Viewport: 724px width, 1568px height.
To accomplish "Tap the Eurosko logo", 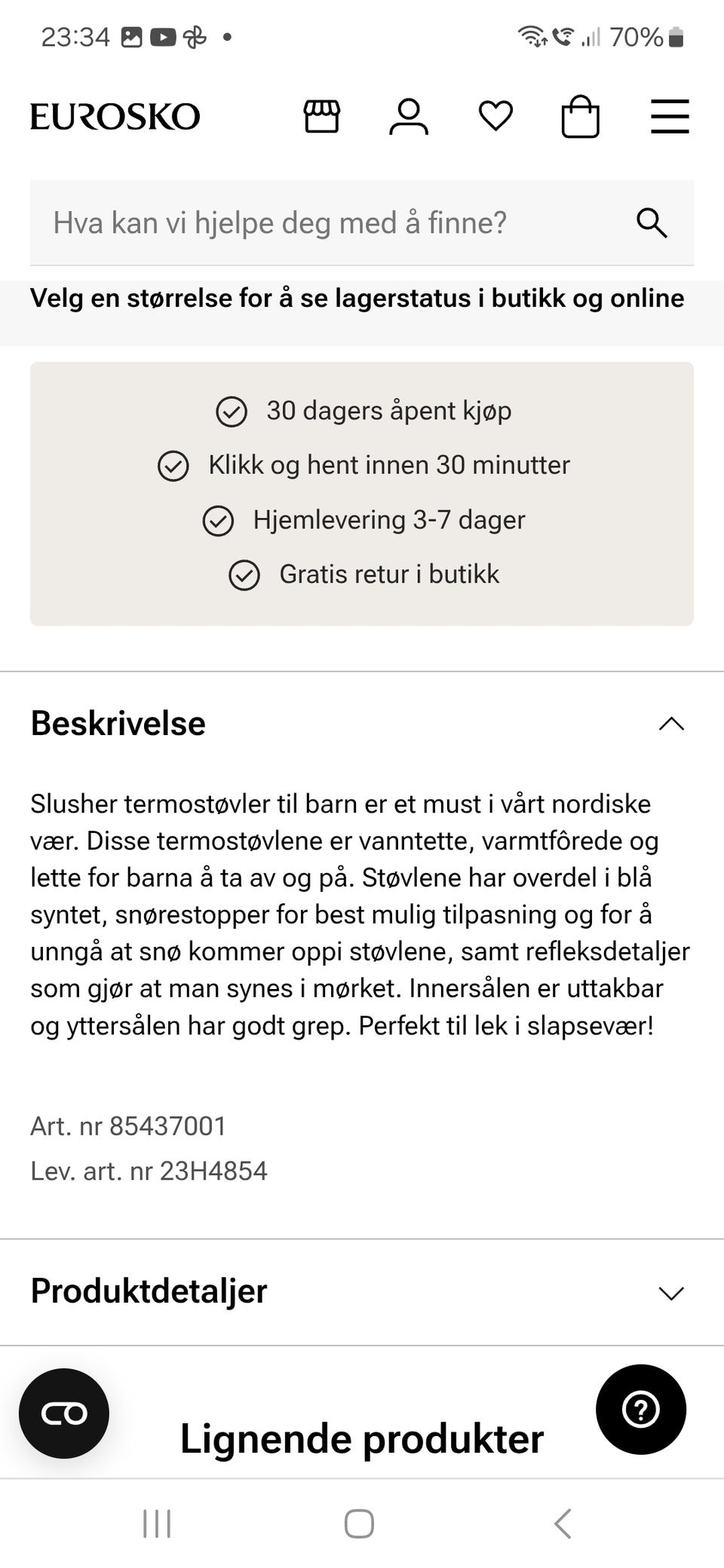I will pos(115,115).
